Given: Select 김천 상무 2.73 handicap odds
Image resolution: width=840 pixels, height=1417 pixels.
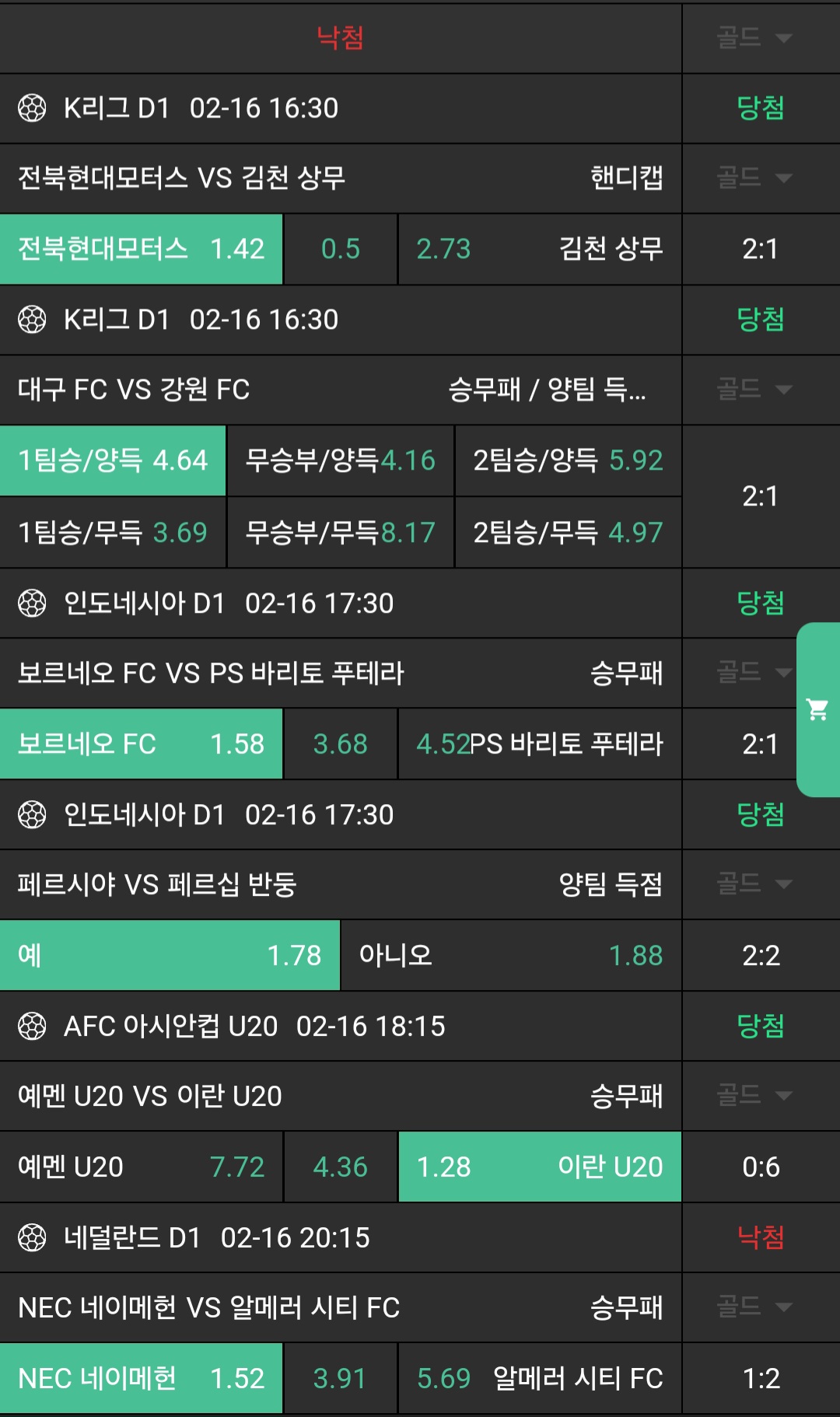Looking at the screenshot, I should coord(539,249).
